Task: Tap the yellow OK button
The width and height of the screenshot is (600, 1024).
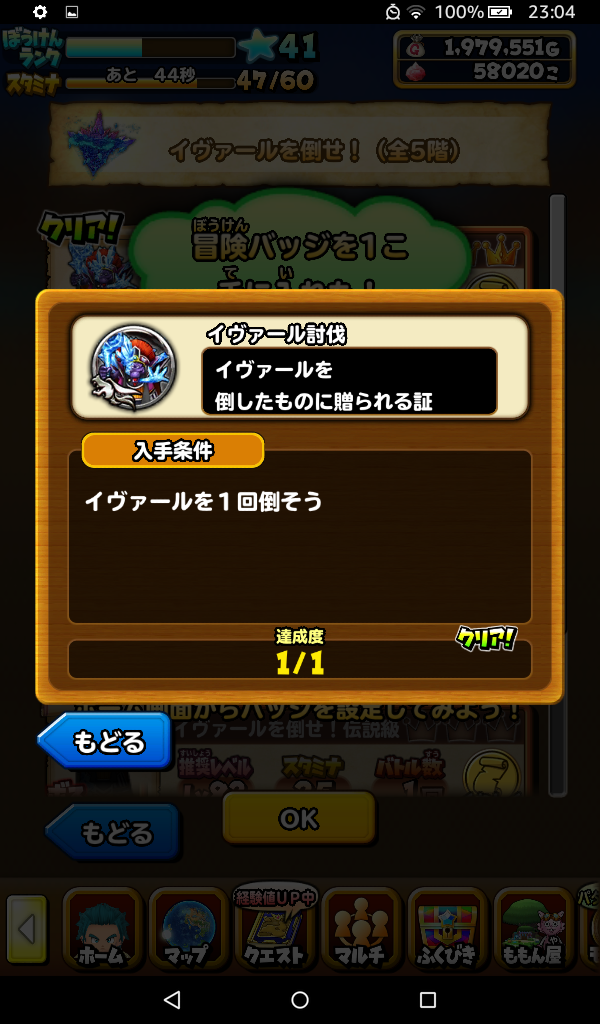Action: [x=298, y=819]
